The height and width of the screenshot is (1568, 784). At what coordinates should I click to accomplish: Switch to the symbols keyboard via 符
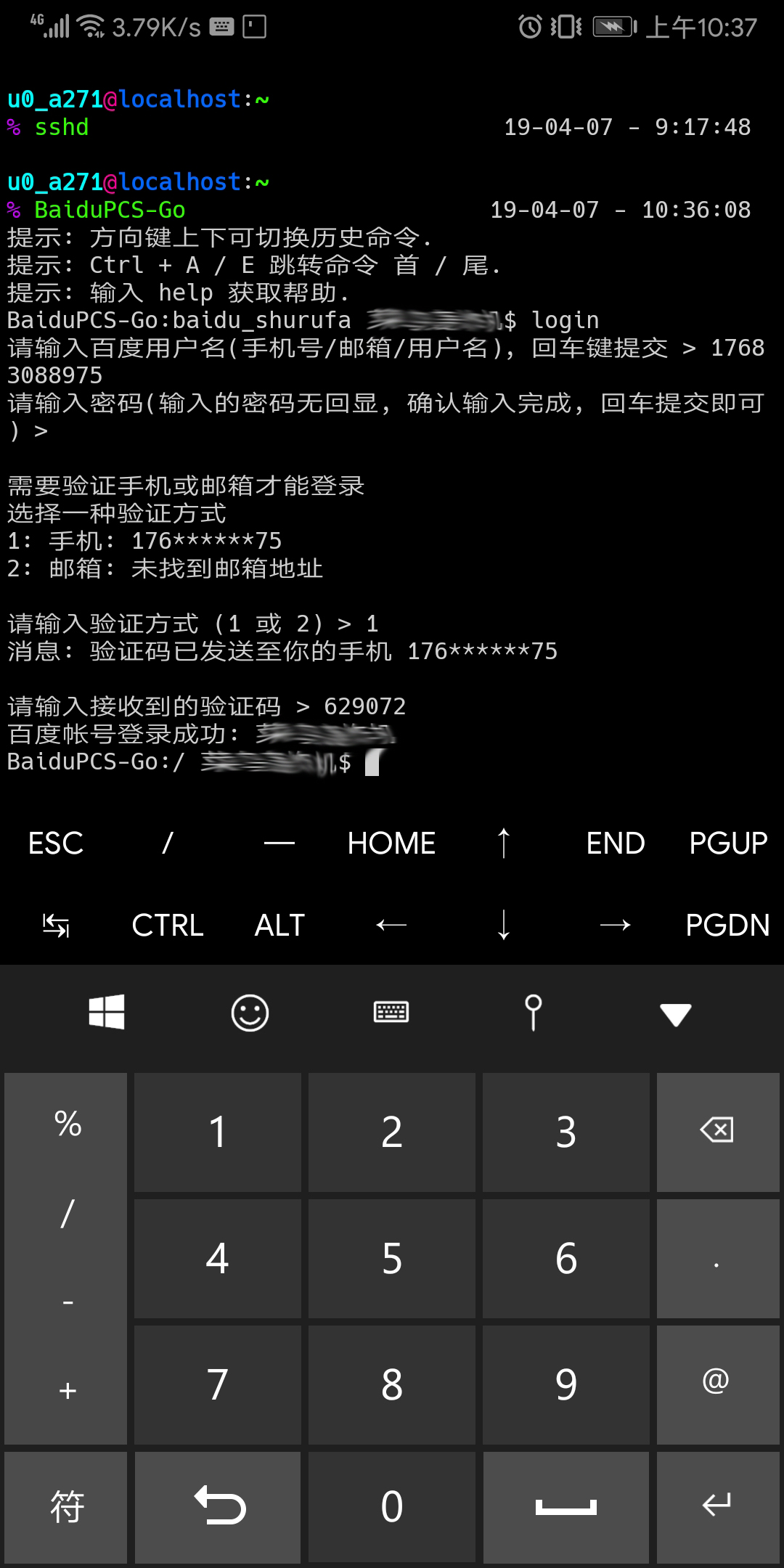[66, 1507]
